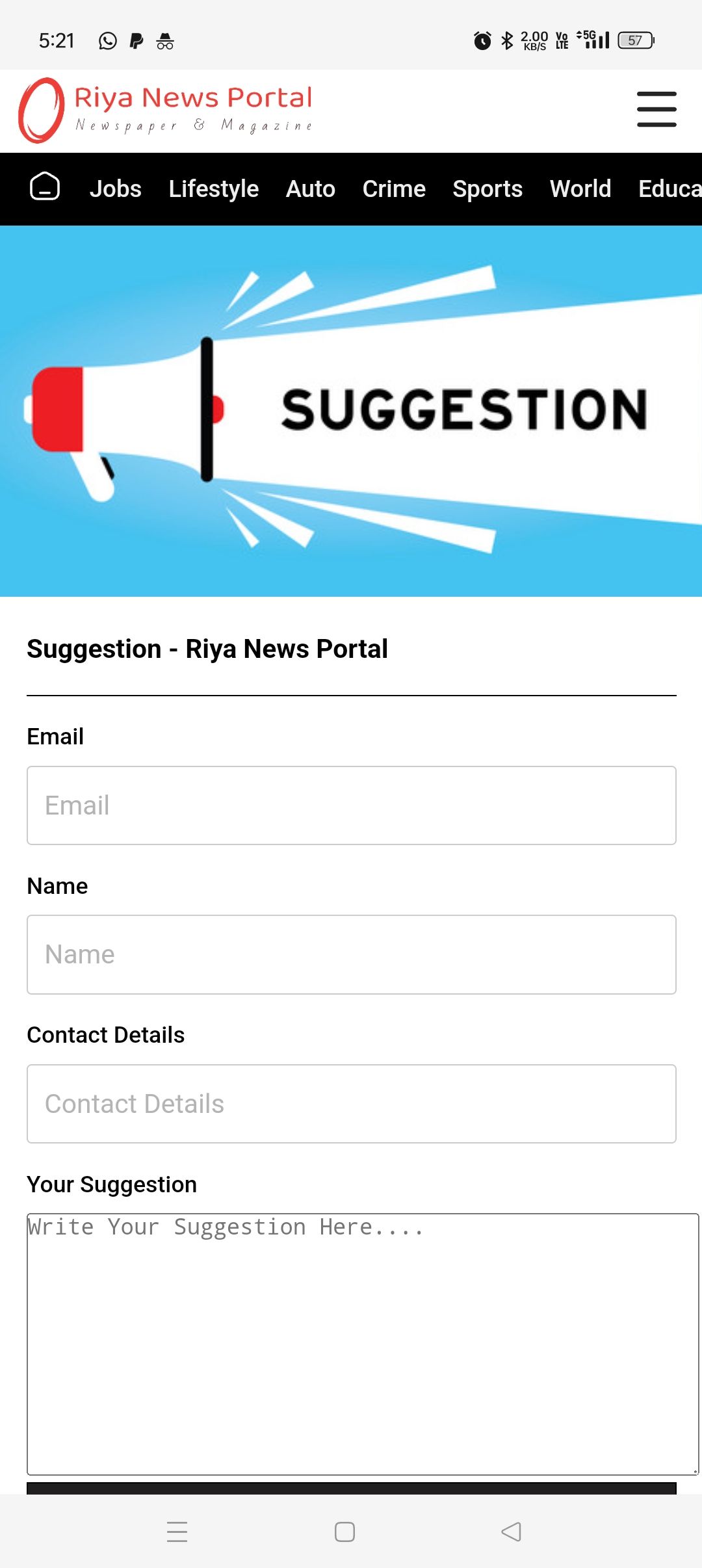
Task: Switch to World news
Action: [x=580, y=189]
